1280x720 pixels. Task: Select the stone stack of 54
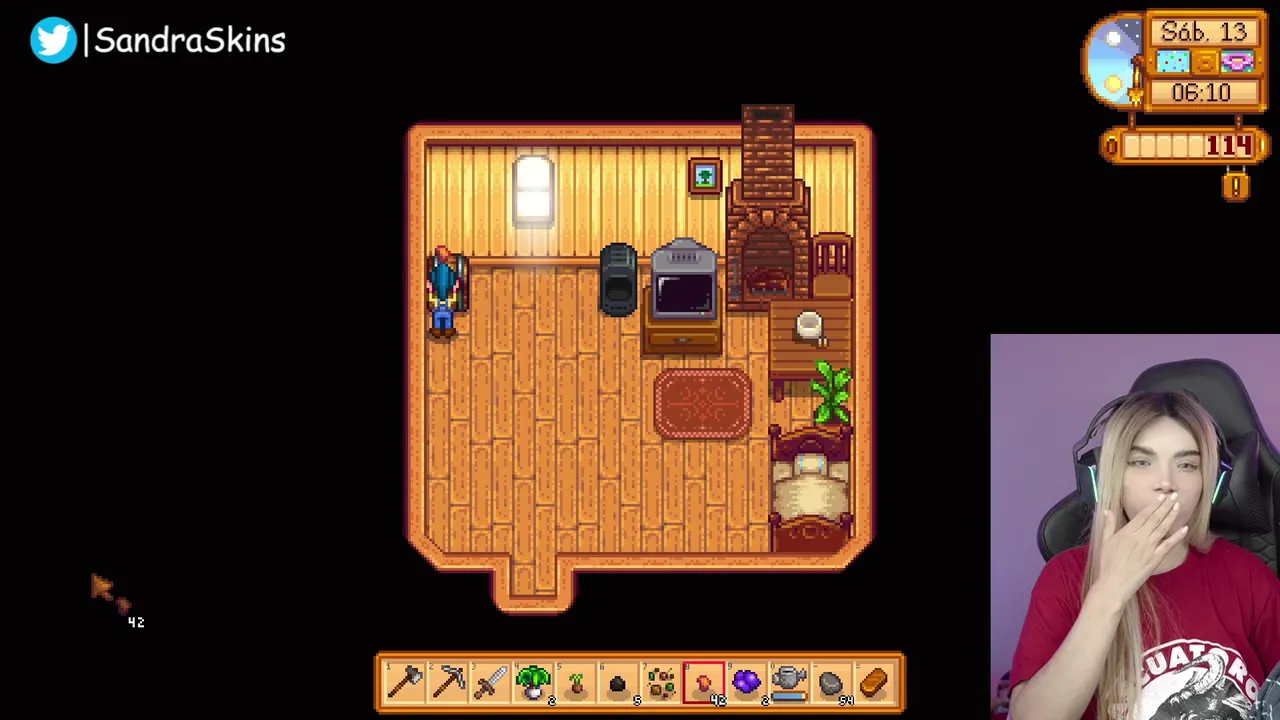pos(831,683)
